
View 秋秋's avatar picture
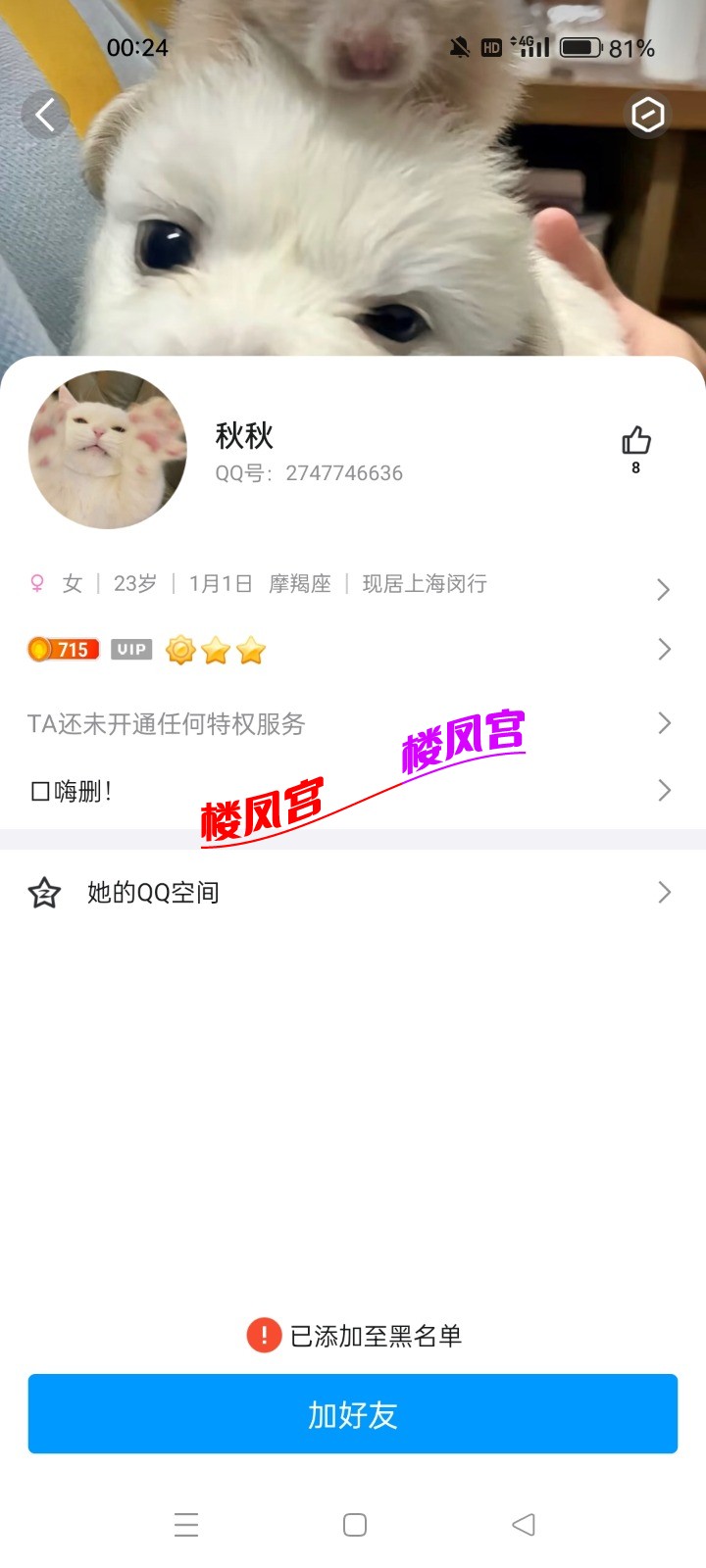(x=108, y=450)
